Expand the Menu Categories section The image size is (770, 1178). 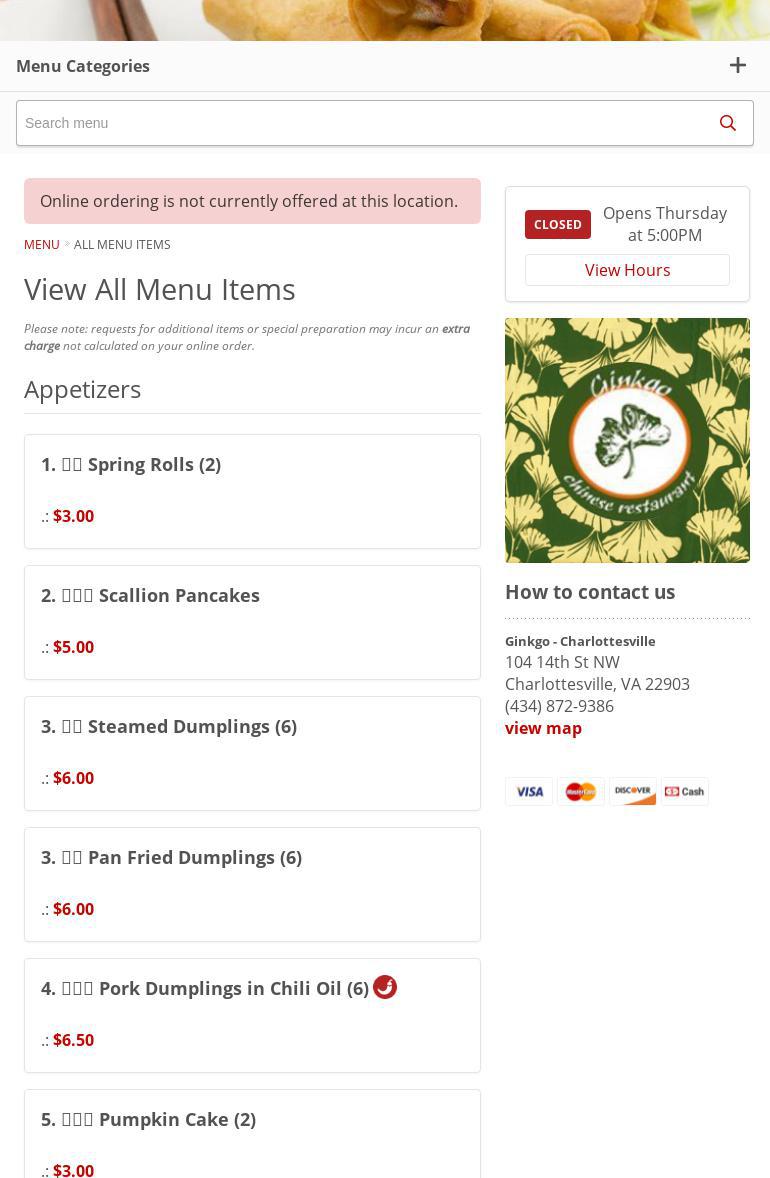coord(737,66)
